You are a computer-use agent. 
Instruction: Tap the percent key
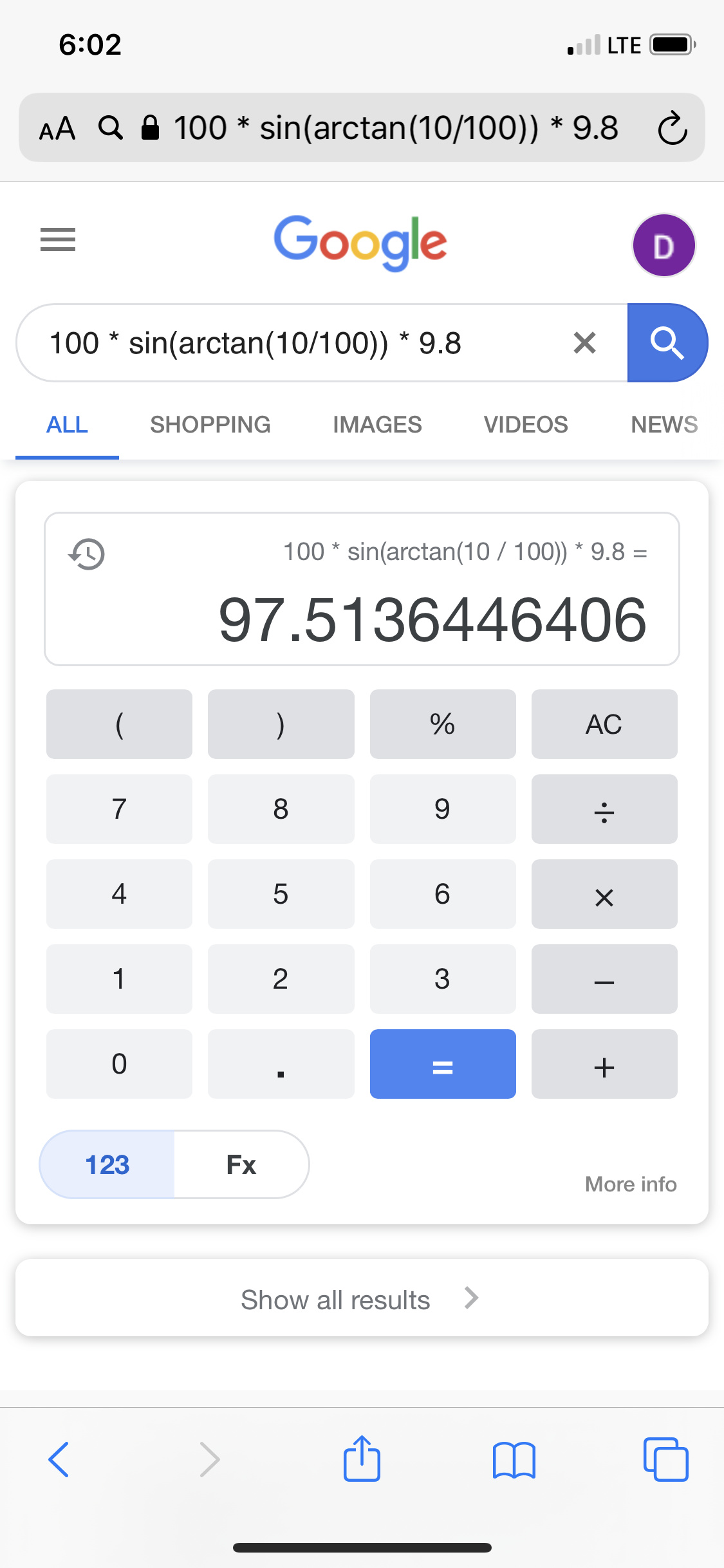443,725
